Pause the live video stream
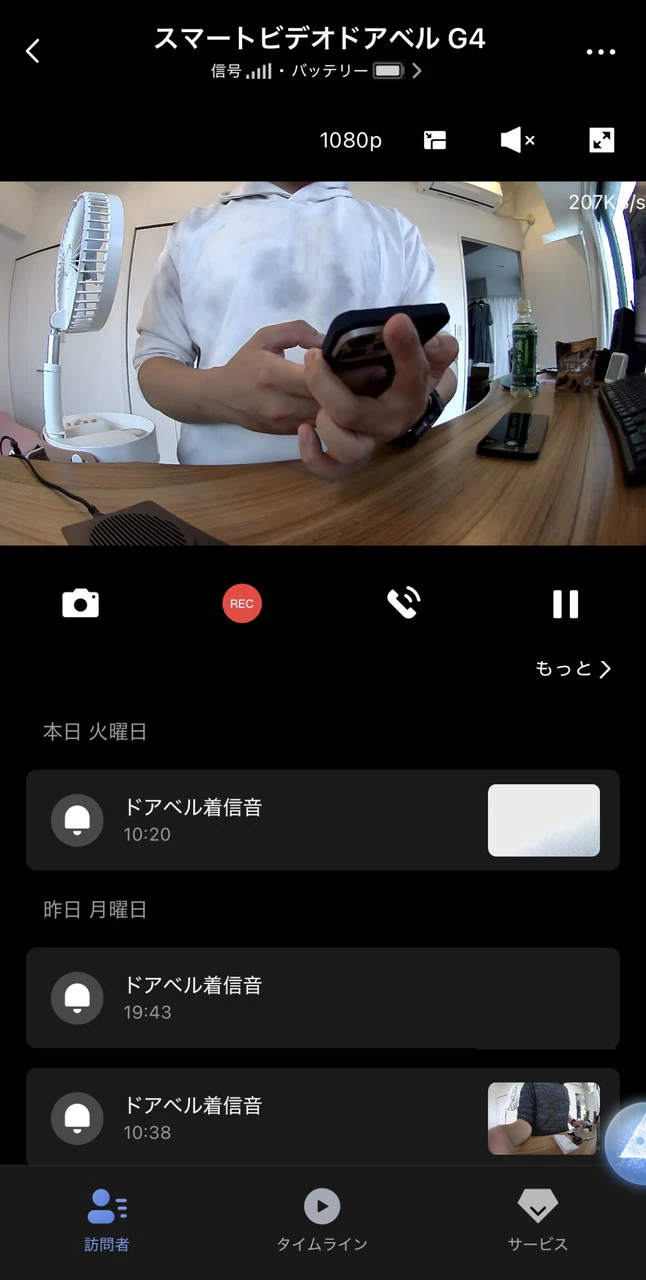646x1280 pixels. tap(565, 604)
